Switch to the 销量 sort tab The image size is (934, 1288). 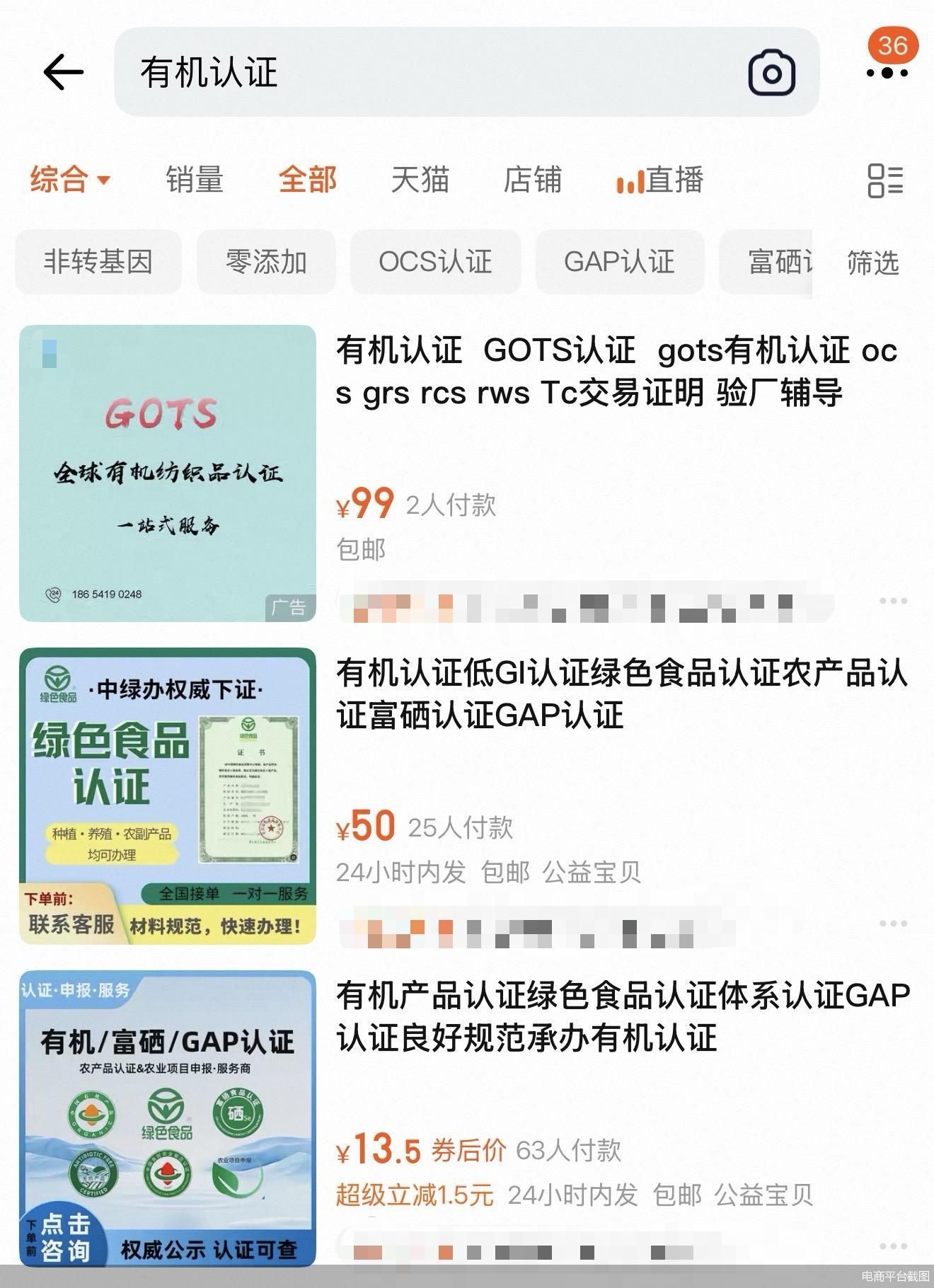[193, 180]
